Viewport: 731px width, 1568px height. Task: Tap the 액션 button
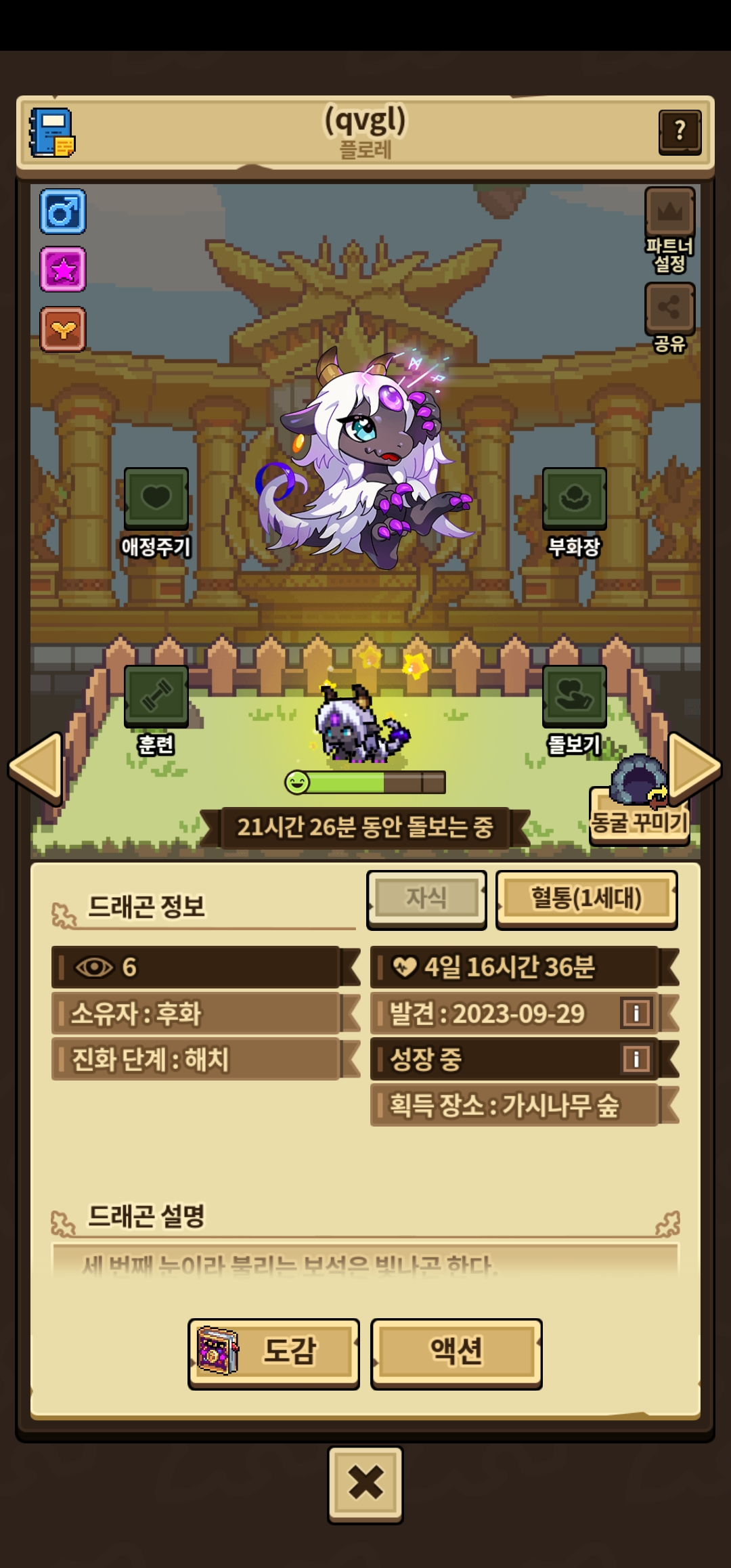pyautogui.click(x=456, y=1354)
